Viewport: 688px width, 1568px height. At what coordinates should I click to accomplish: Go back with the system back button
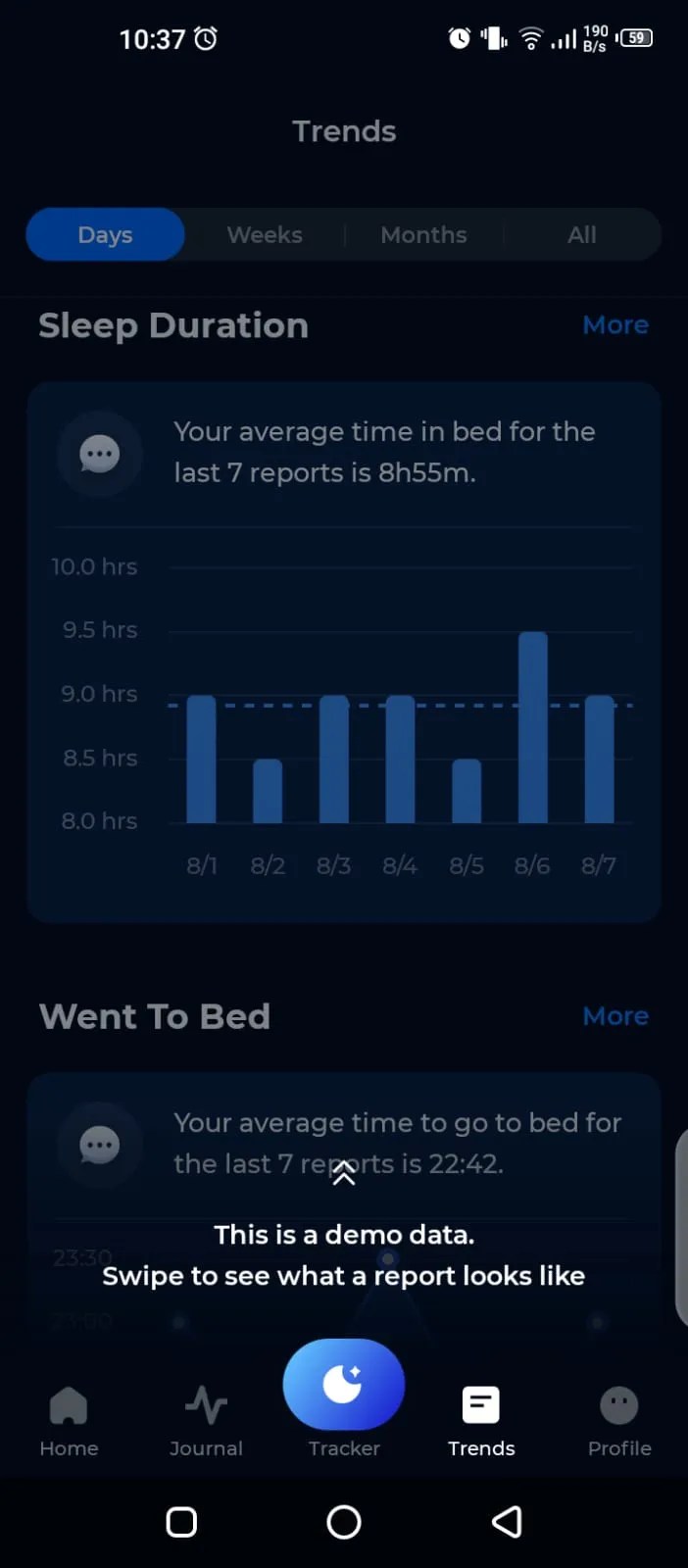pos(507,1522)
